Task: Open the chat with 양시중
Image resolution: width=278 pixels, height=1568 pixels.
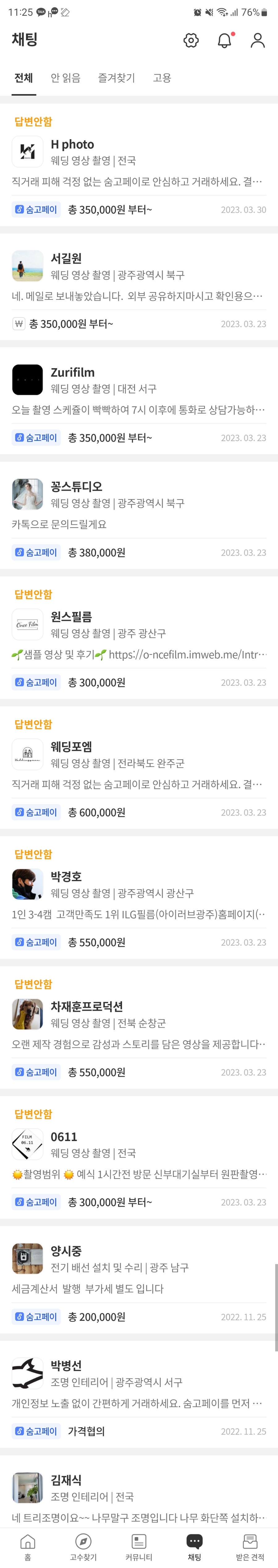Action: (x=139, y=1269)
